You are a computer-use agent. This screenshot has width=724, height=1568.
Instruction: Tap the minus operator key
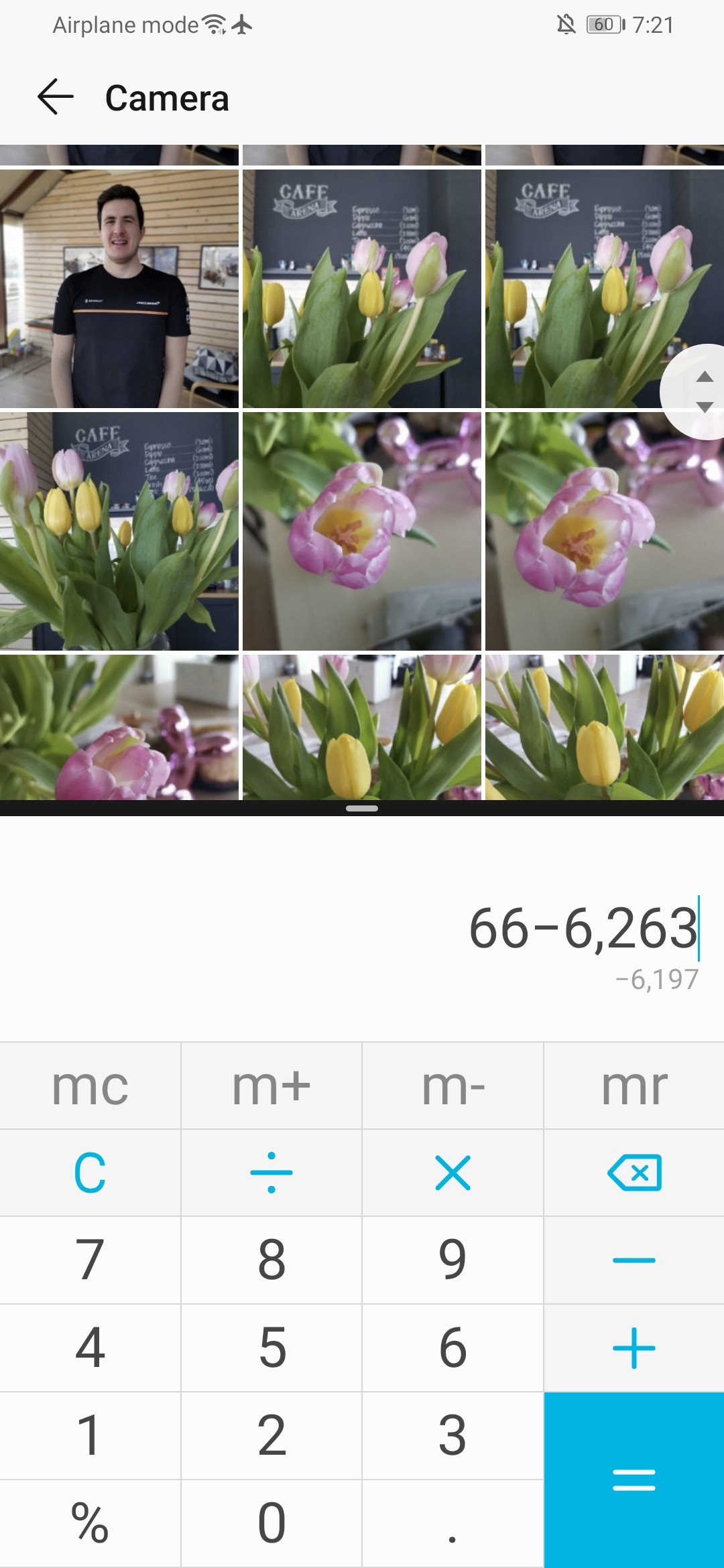coord(634,1260)
